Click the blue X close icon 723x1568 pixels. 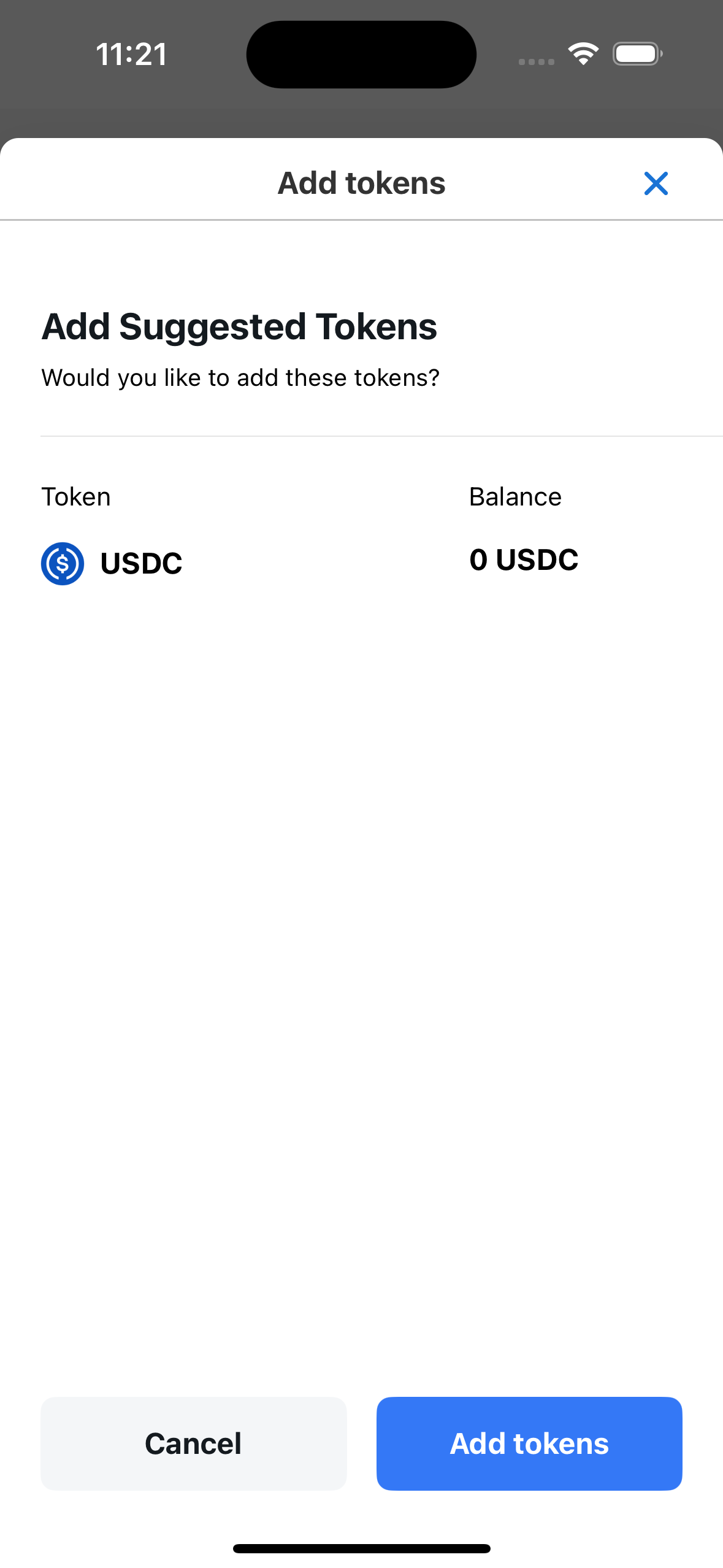(656, 183)
